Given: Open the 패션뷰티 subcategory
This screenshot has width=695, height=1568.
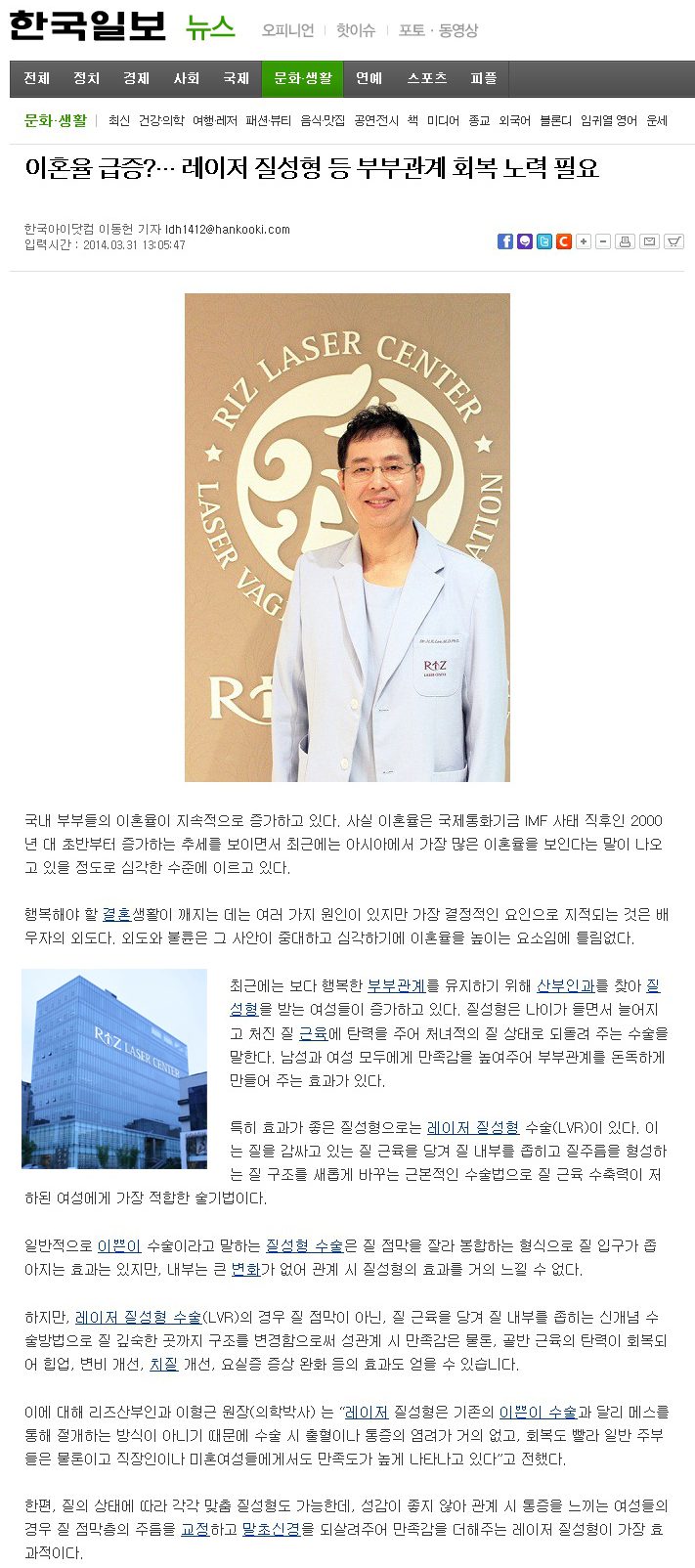Looking at the screenshot, I should pos(268,121).
